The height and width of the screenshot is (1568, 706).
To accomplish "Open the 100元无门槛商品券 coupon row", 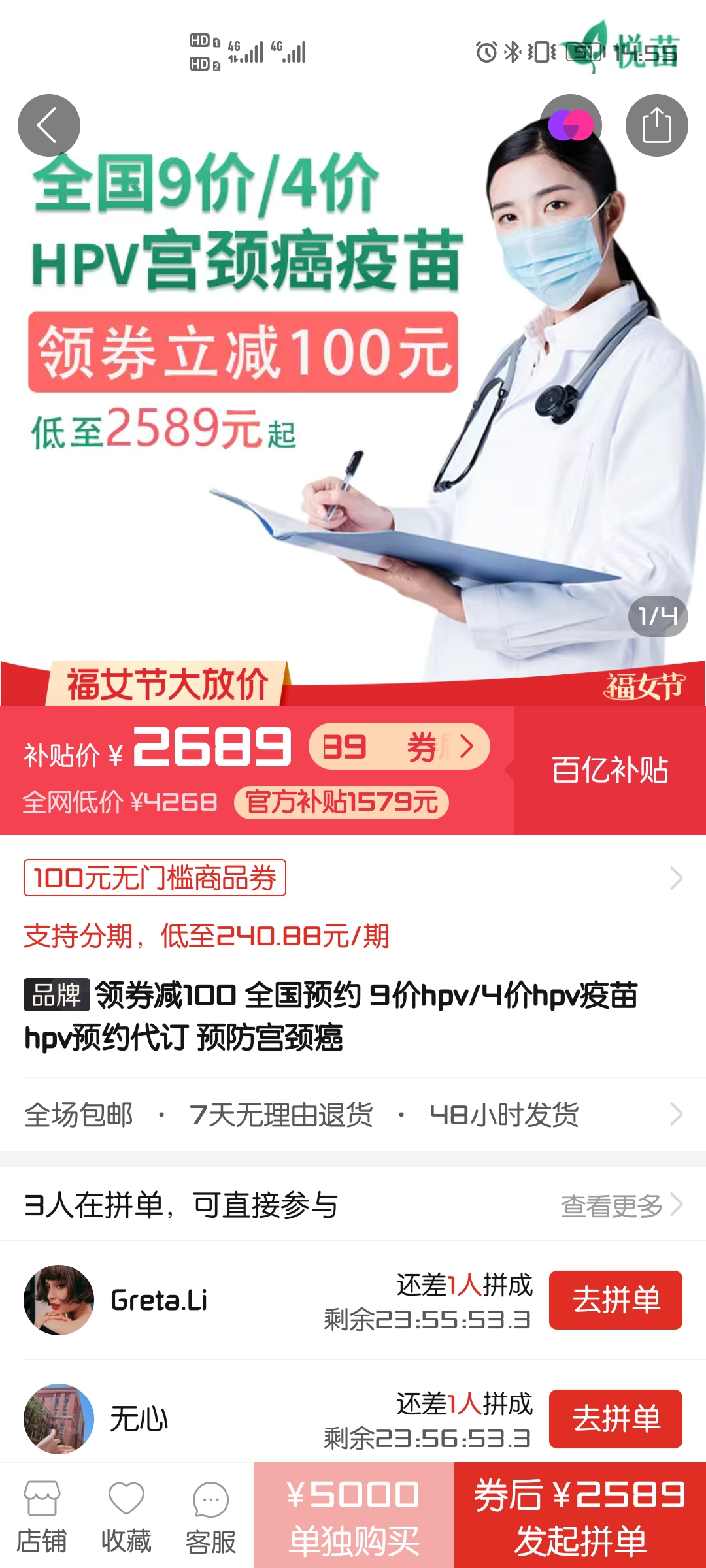I will coord(353,878).
